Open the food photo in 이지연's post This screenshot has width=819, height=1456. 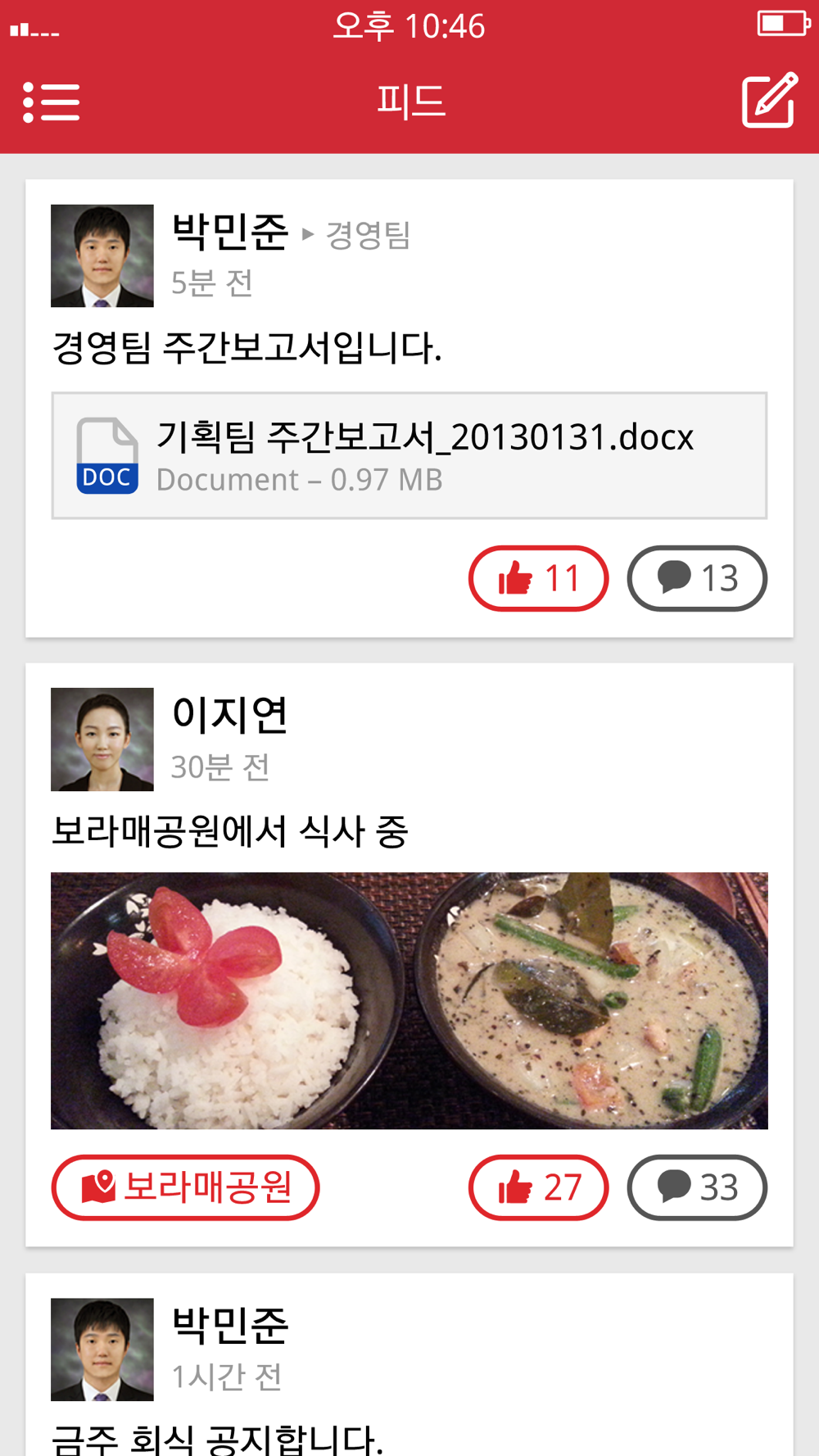409,1001
